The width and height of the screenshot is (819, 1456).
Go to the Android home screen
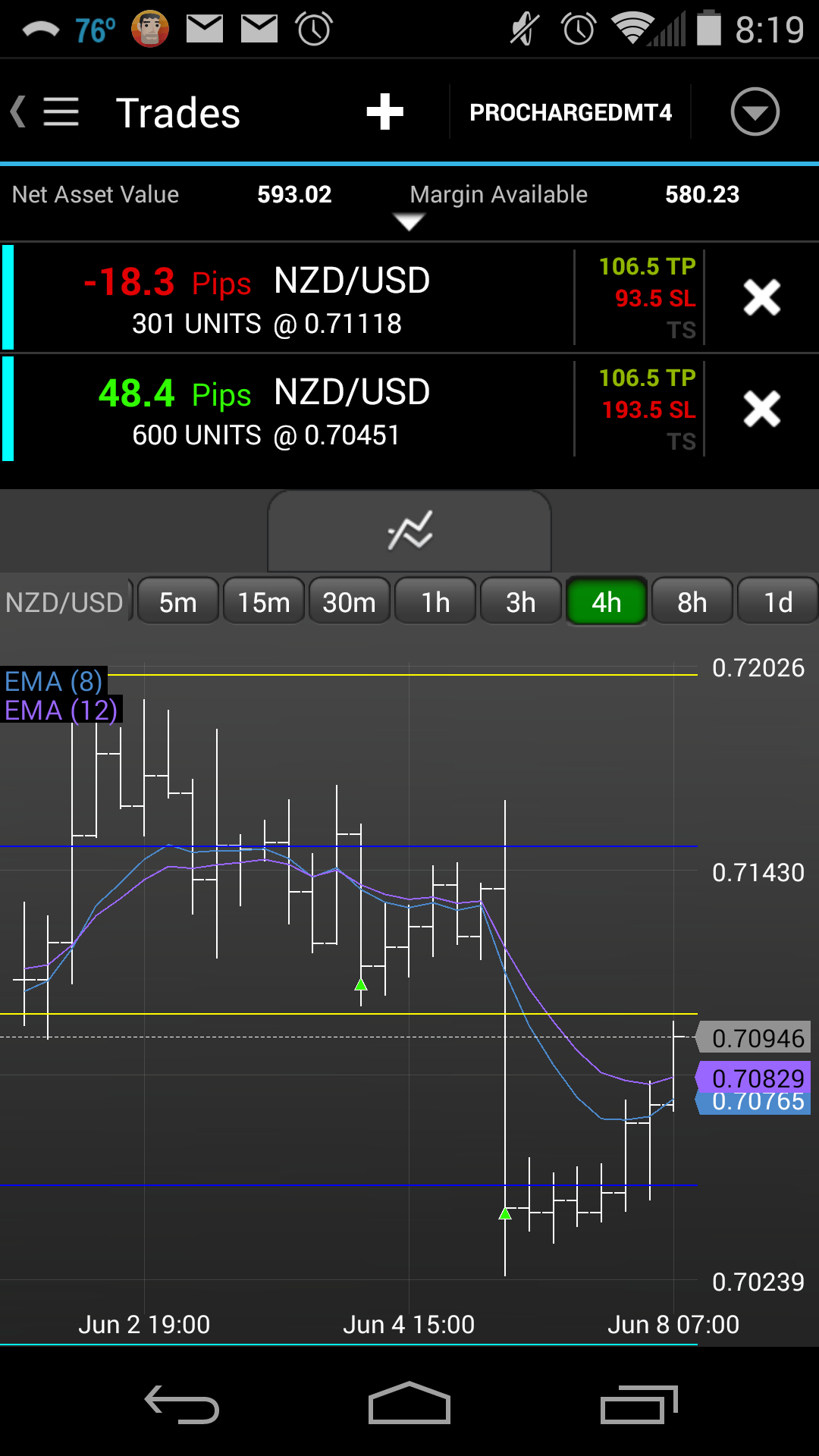click(x=409, y=1403)
